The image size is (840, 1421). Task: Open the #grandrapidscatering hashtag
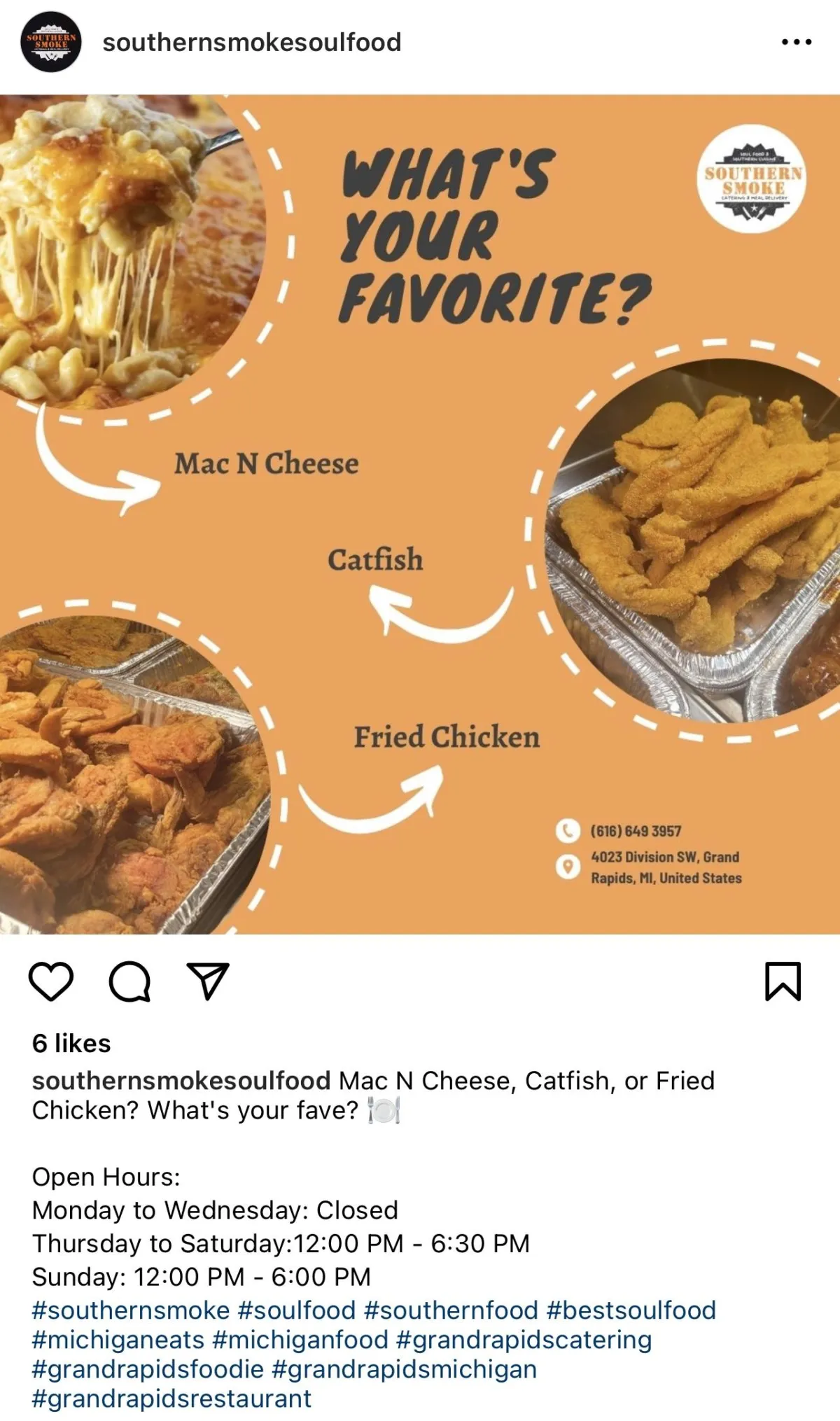pyautogui.click(x=524, y=1340)
